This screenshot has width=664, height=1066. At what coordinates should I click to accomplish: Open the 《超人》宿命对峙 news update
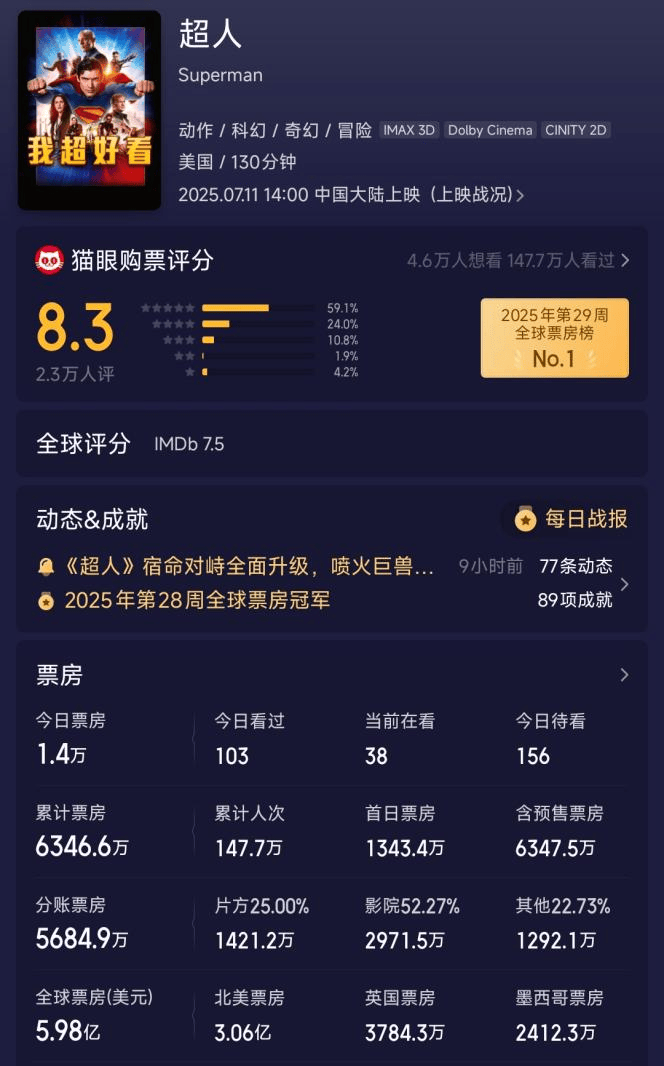(248, 567)
